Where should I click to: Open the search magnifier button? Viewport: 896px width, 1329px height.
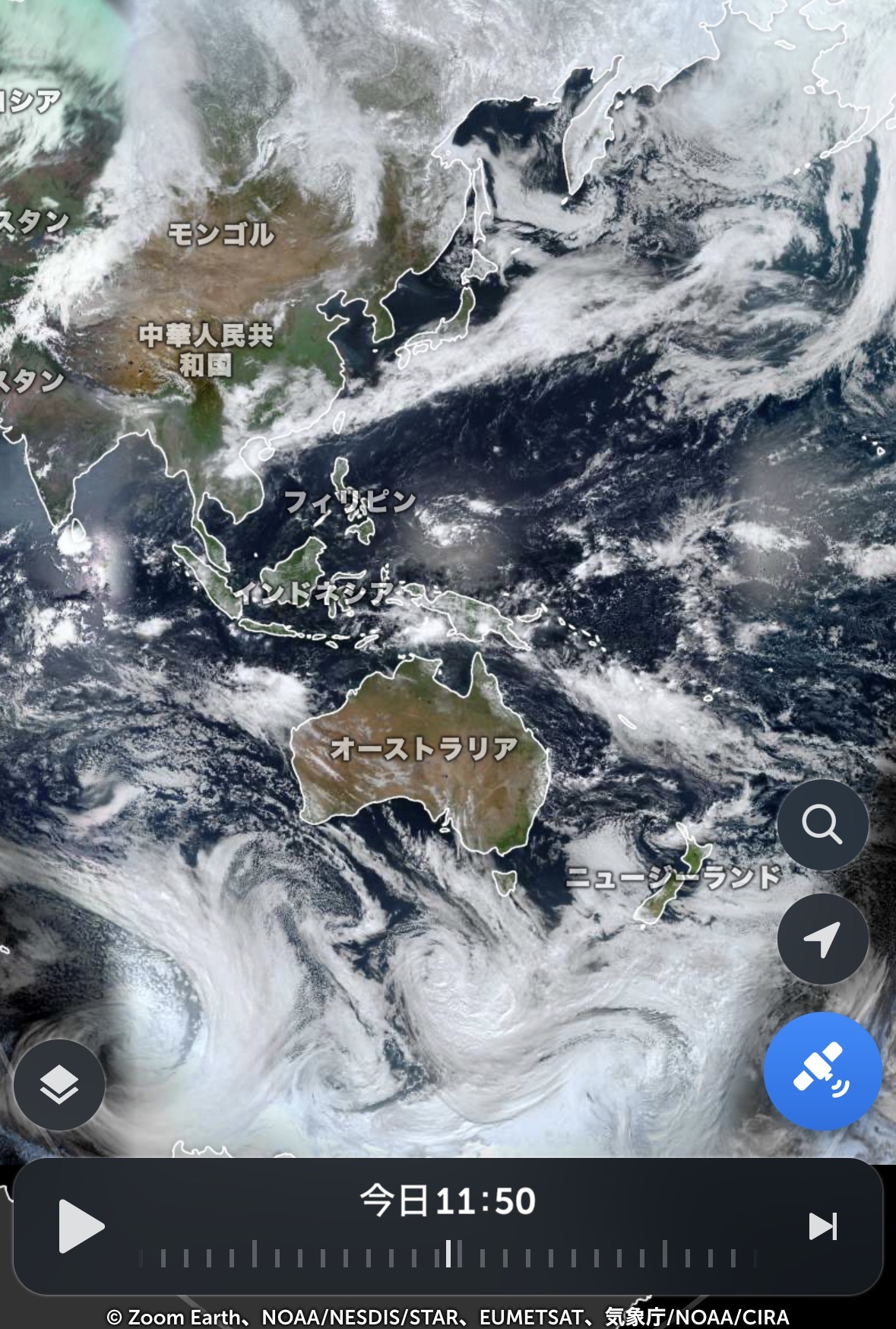point(822,825)
